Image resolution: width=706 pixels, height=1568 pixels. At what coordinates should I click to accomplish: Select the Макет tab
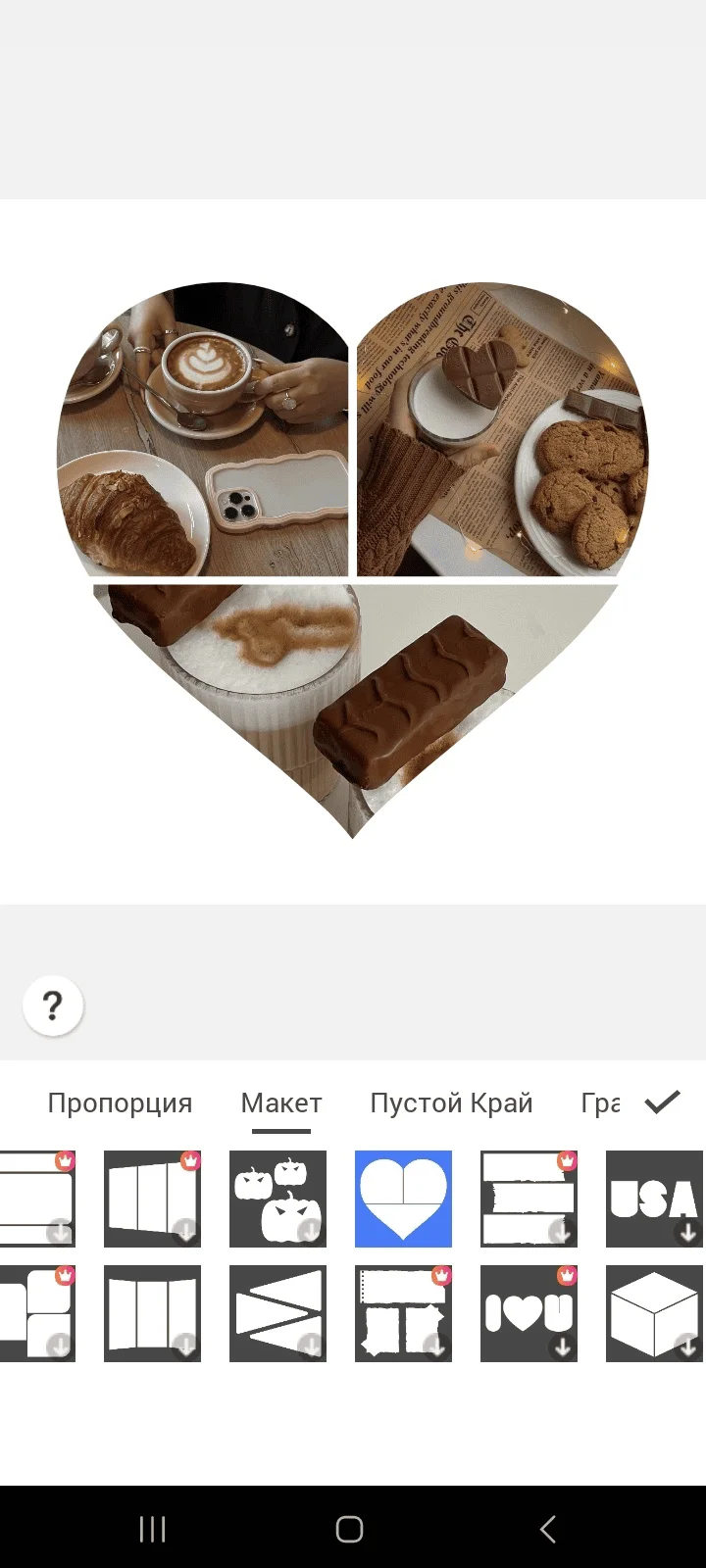(281, 1102)
